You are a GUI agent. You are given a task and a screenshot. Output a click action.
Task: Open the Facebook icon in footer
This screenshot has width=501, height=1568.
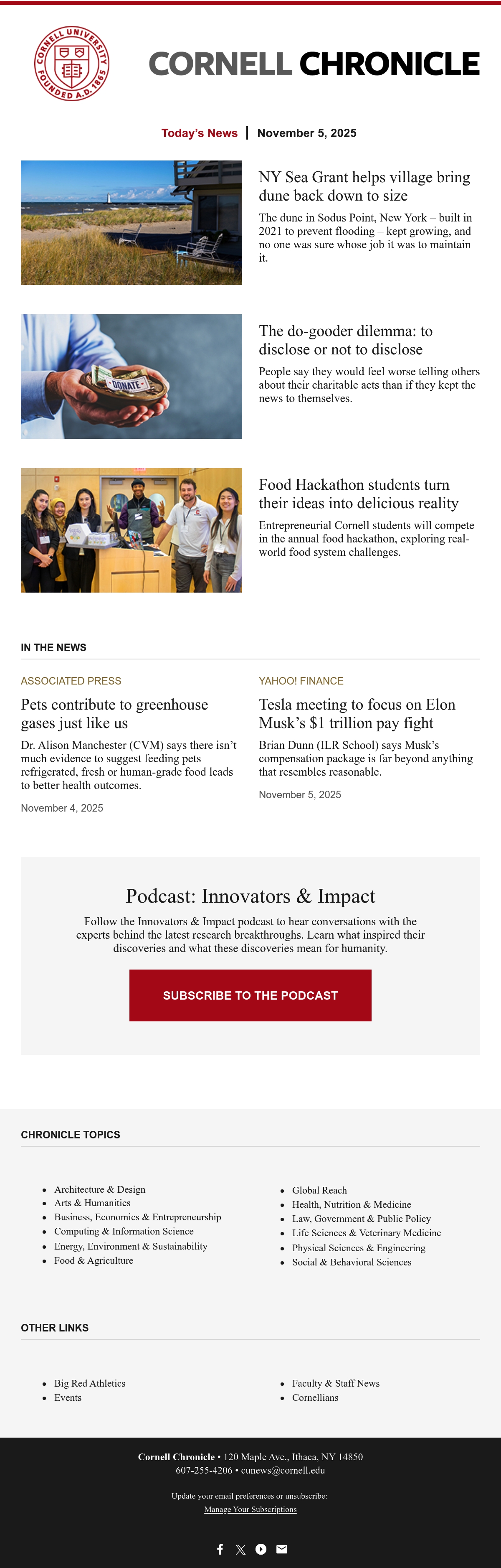[x=220, y=1548]
